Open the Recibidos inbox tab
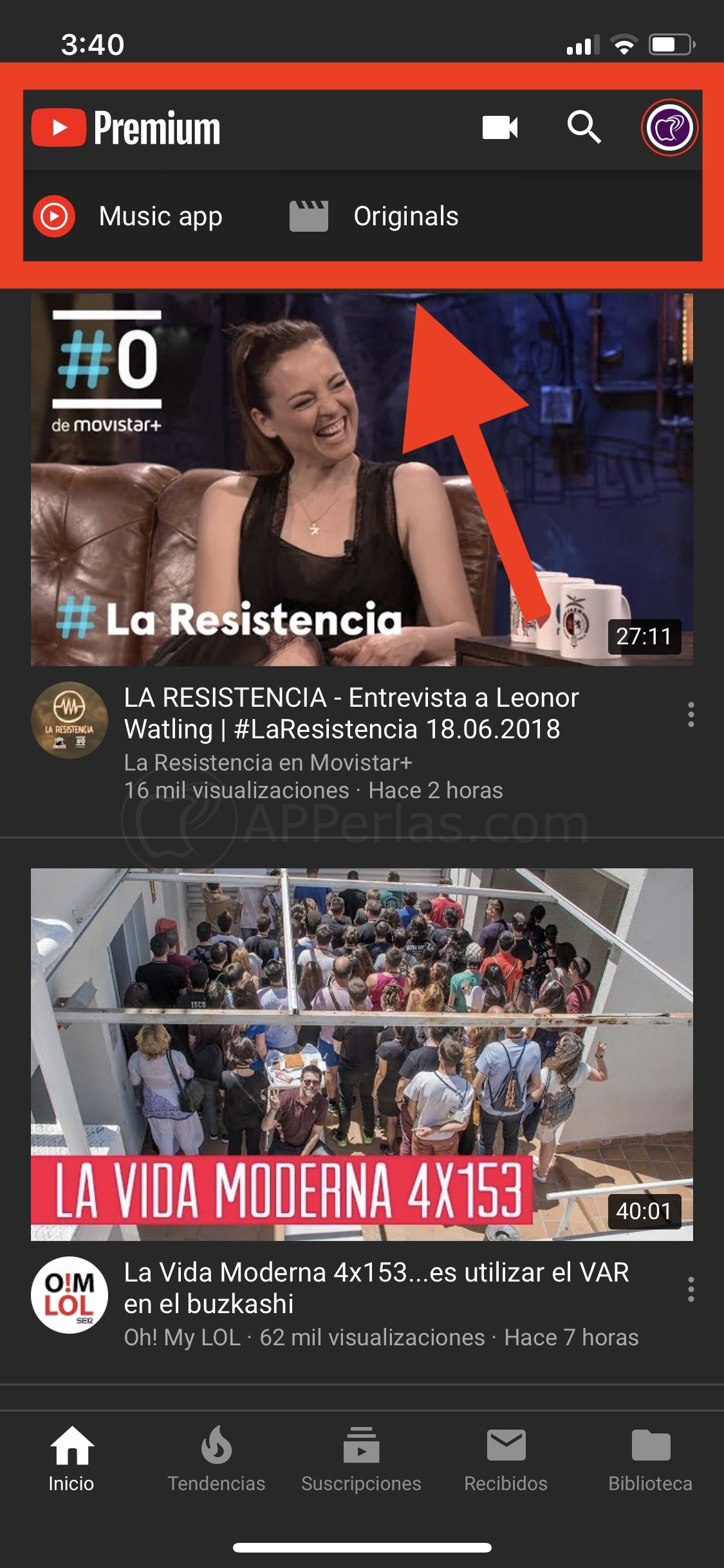The width and height of the screenshot is (724, 1568). tap(506, 1459)
